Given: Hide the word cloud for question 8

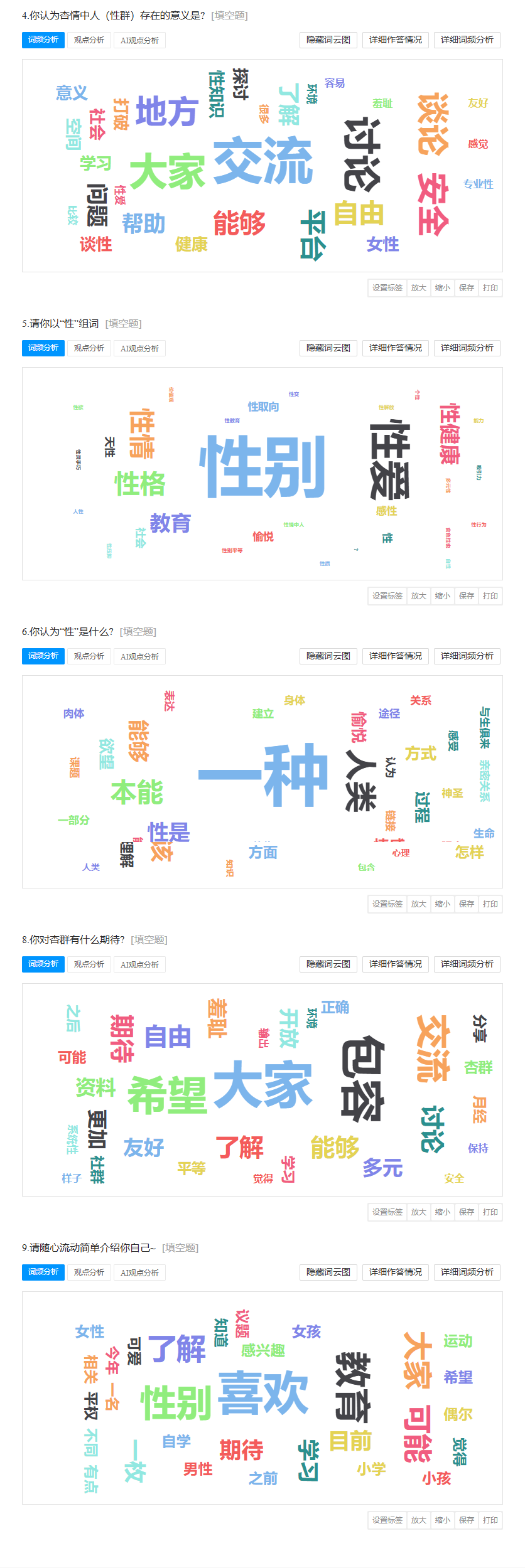Looking at the screenshot, I should [328, 964].
